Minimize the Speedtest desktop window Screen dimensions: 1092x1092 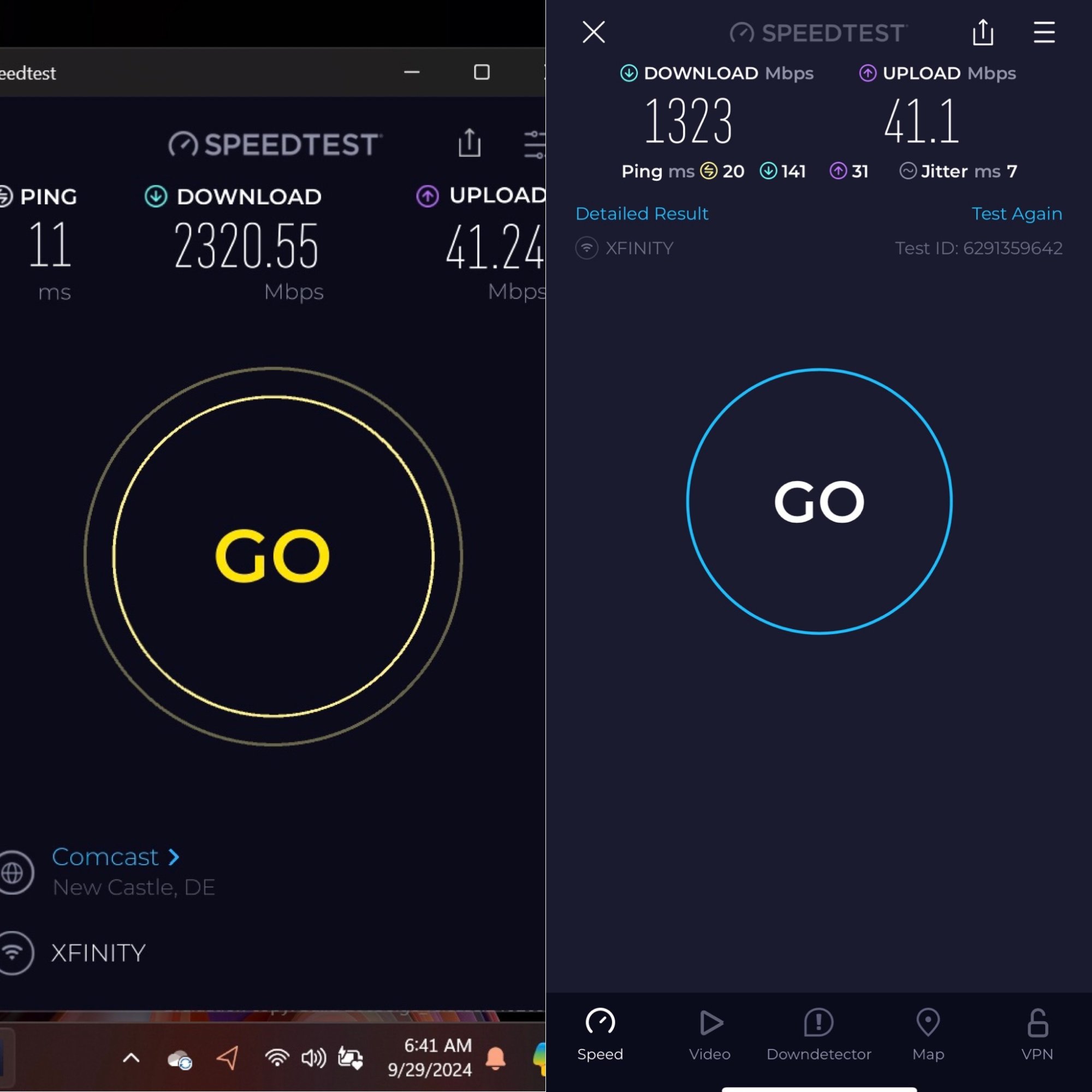[412, 73]
